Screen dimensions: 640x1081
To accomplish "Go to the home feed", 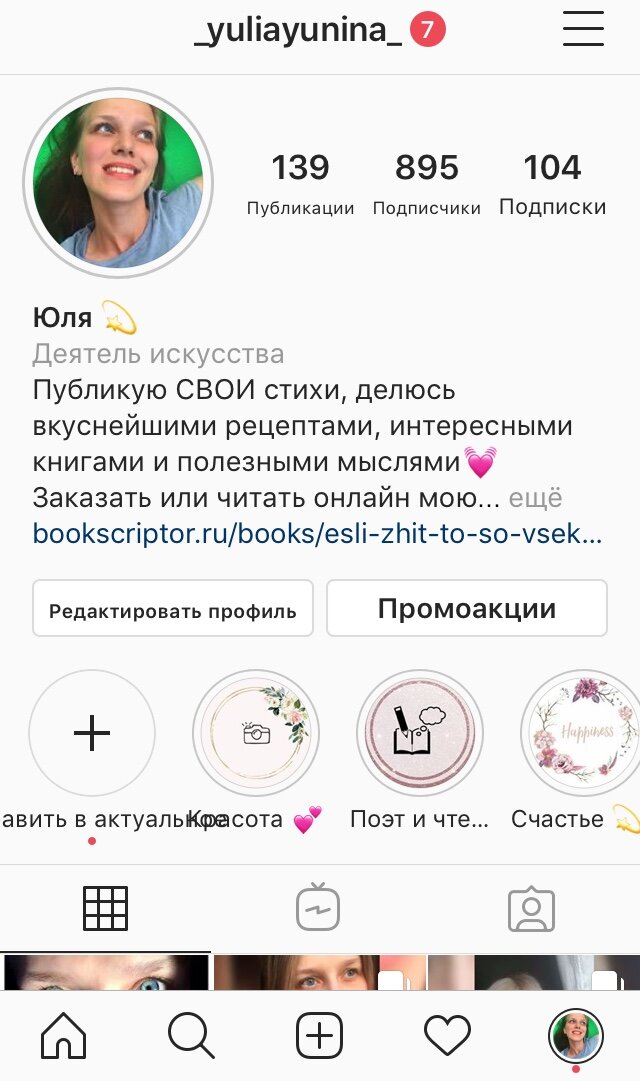I will [63, 1035].
